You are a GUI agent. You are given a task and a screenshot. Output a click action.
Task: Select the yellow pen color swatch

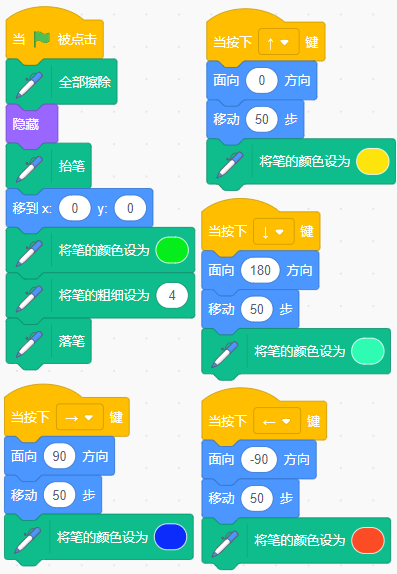point(372,161)
